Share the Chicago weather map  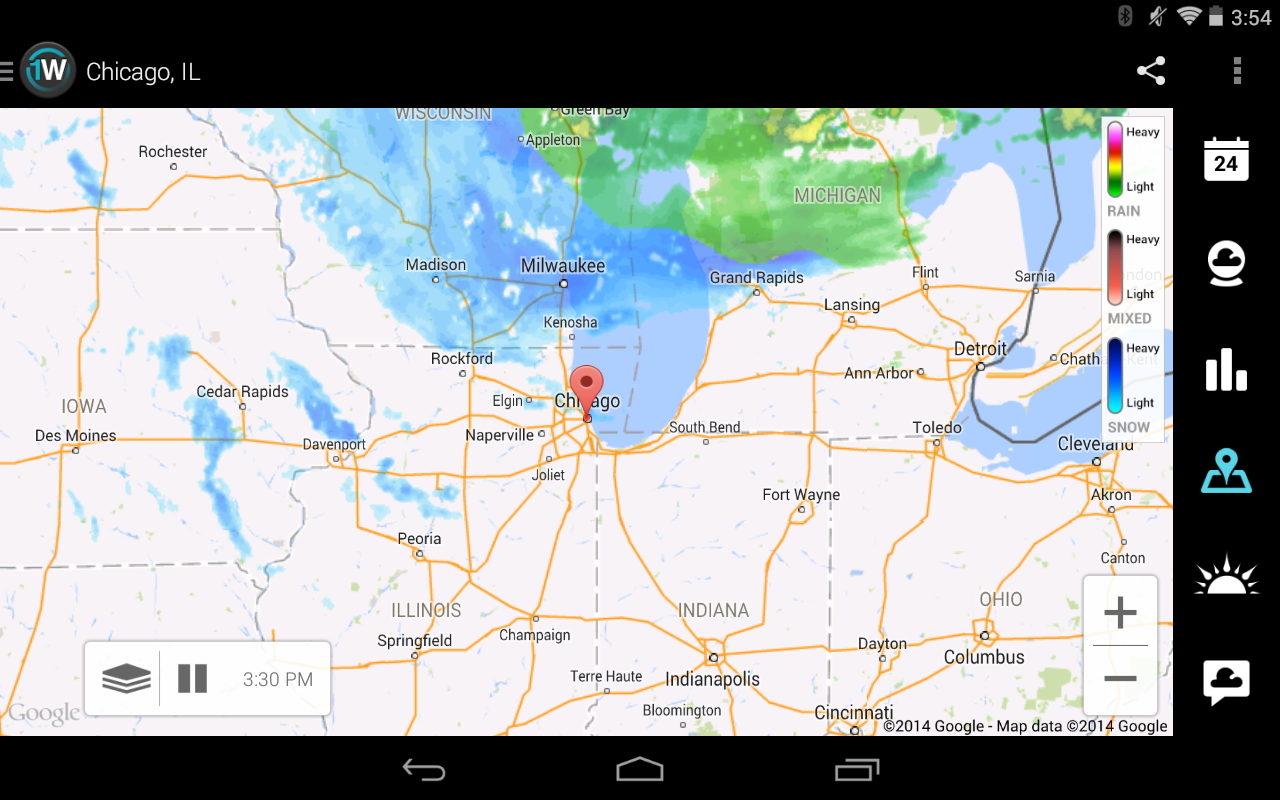1151,71
